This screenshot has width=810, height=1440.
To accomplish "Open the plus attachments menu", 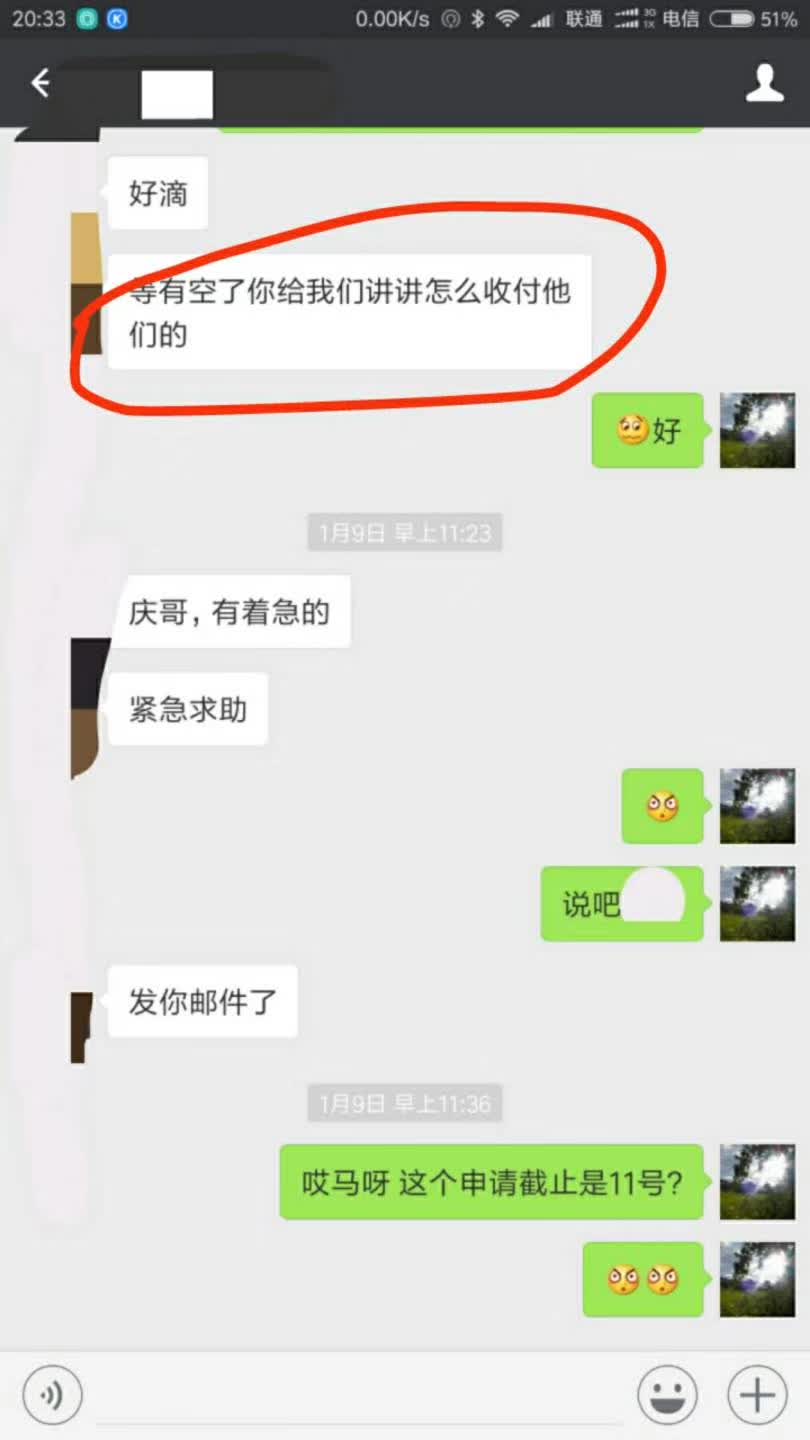I will 757,1394.
